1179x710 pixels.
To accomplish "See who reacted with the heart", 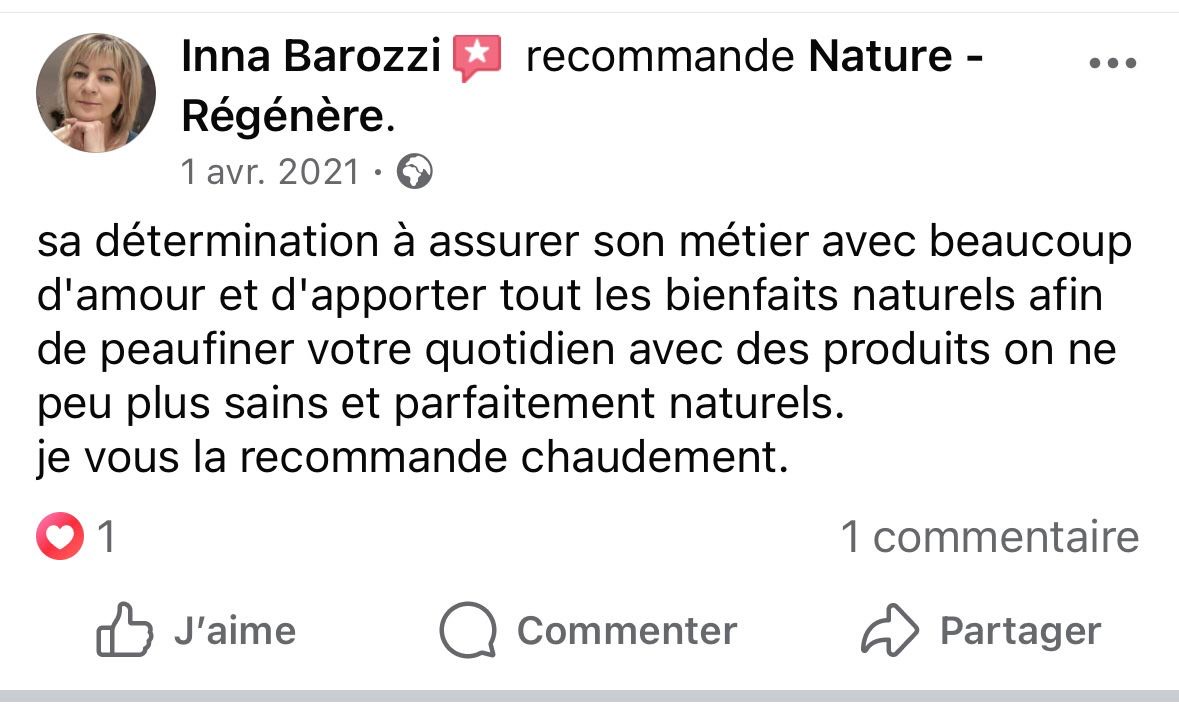I will click(x=77, y=539).
